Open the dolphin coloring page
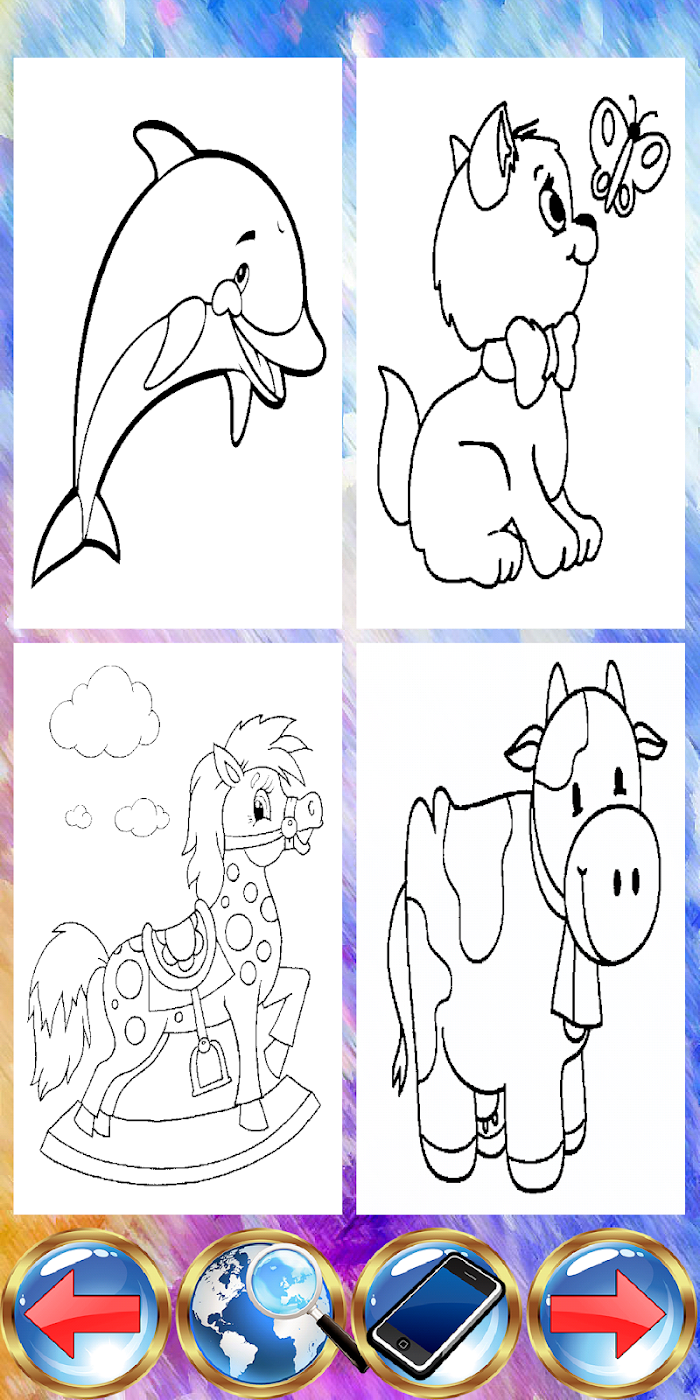This screenshot has width=700, height=1400. pos(177,343)
